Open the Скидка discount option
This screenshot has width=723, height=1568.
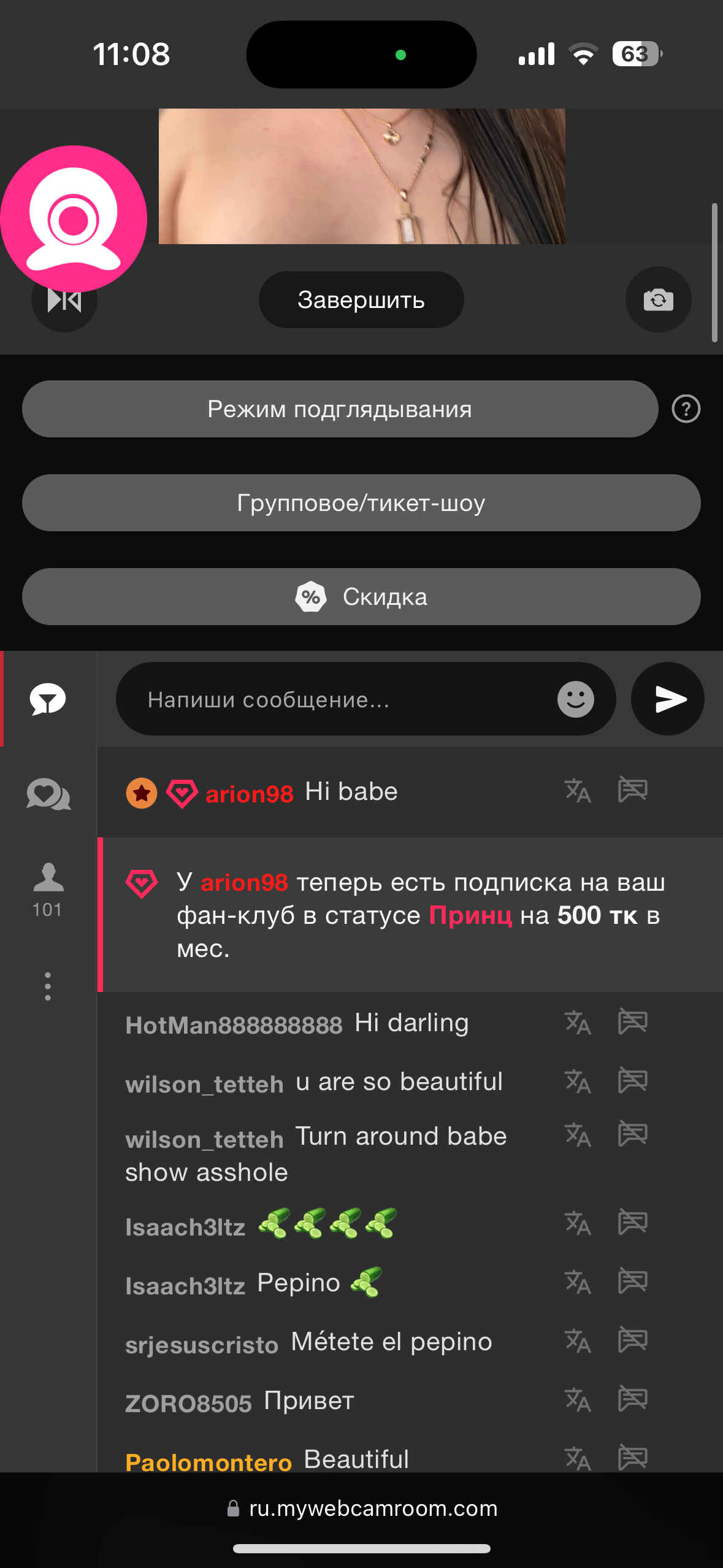click(x=361, y=597)
